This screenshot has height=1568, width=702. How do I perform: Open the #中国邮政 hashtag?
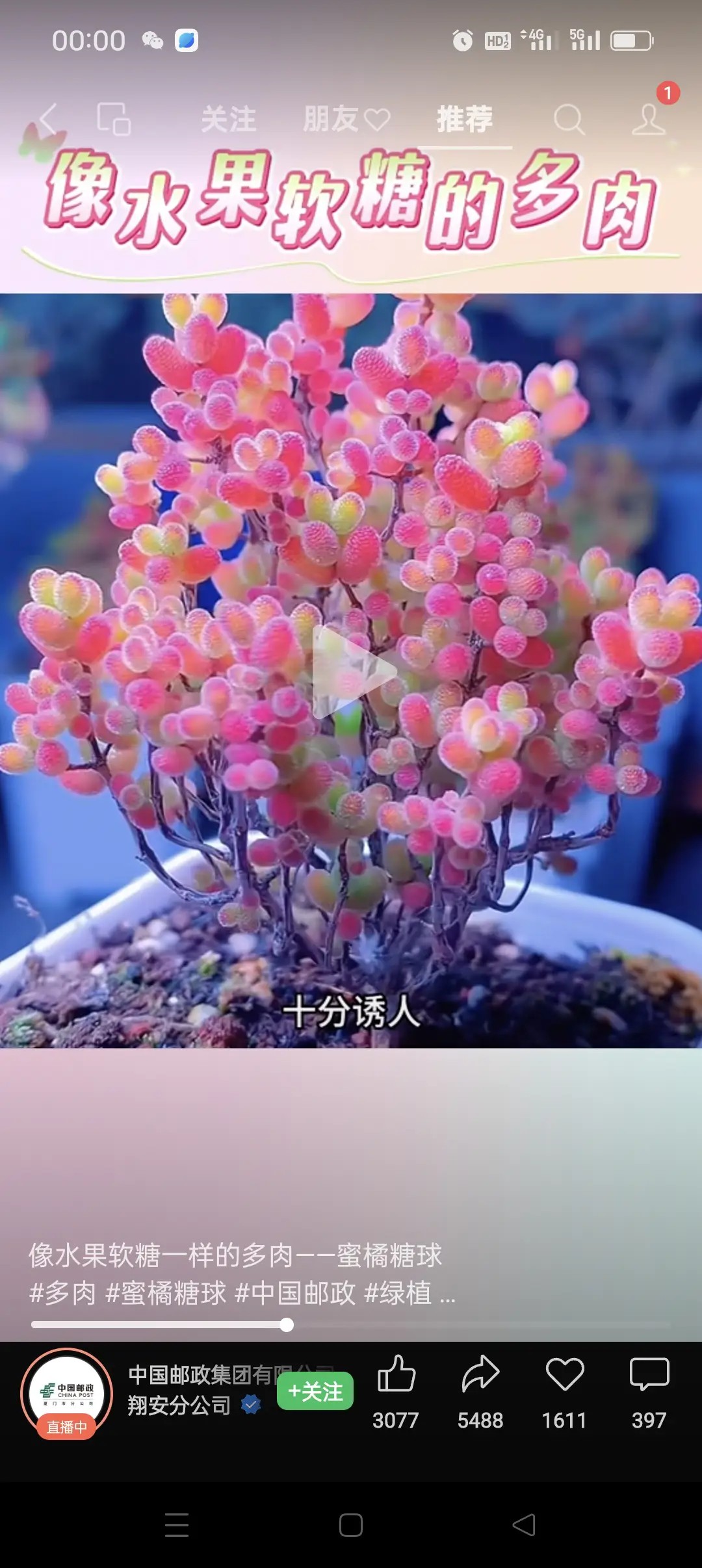pos(295,1294)
